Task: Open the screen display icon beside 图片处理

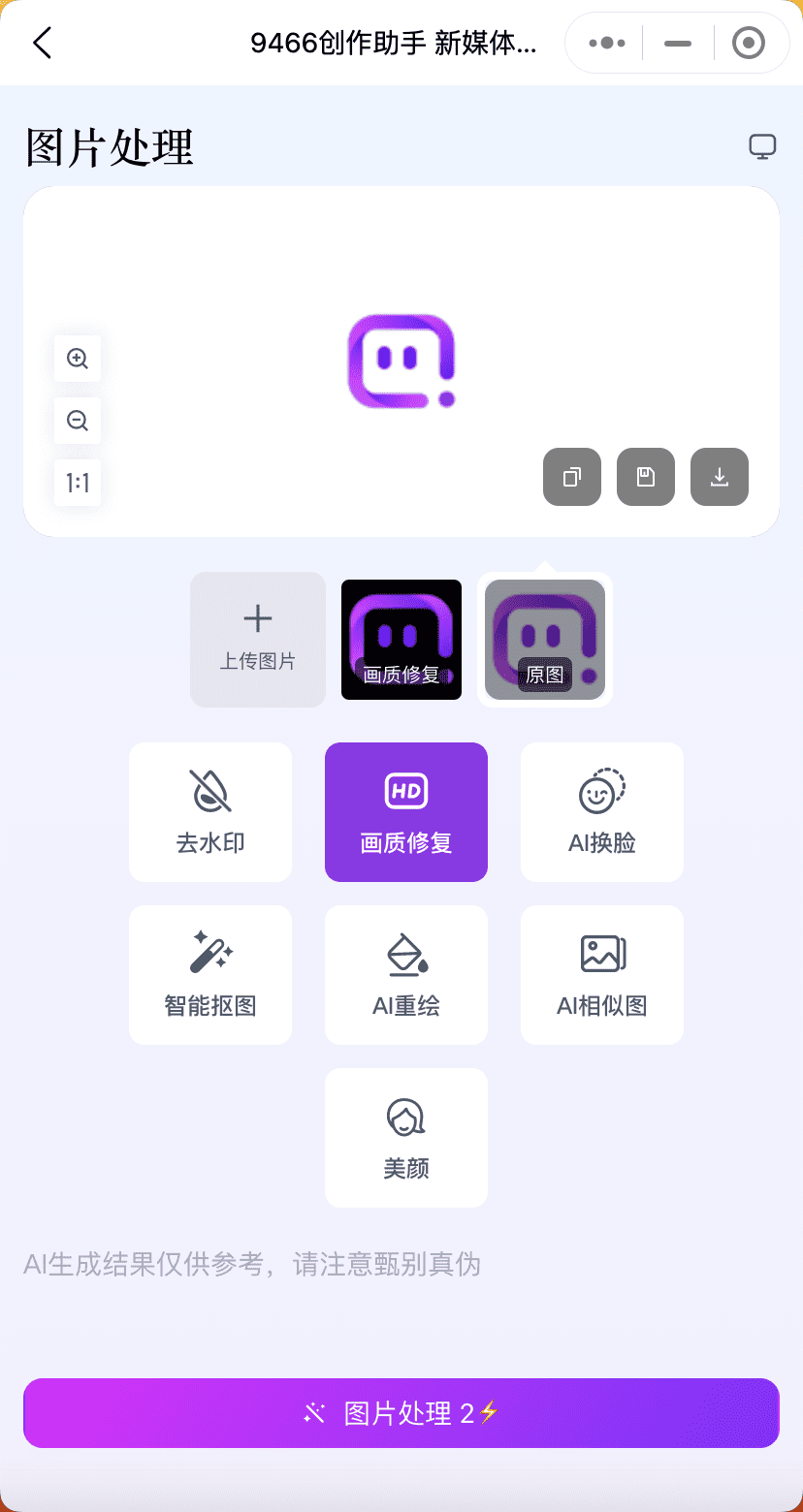Action: (762, 146)
